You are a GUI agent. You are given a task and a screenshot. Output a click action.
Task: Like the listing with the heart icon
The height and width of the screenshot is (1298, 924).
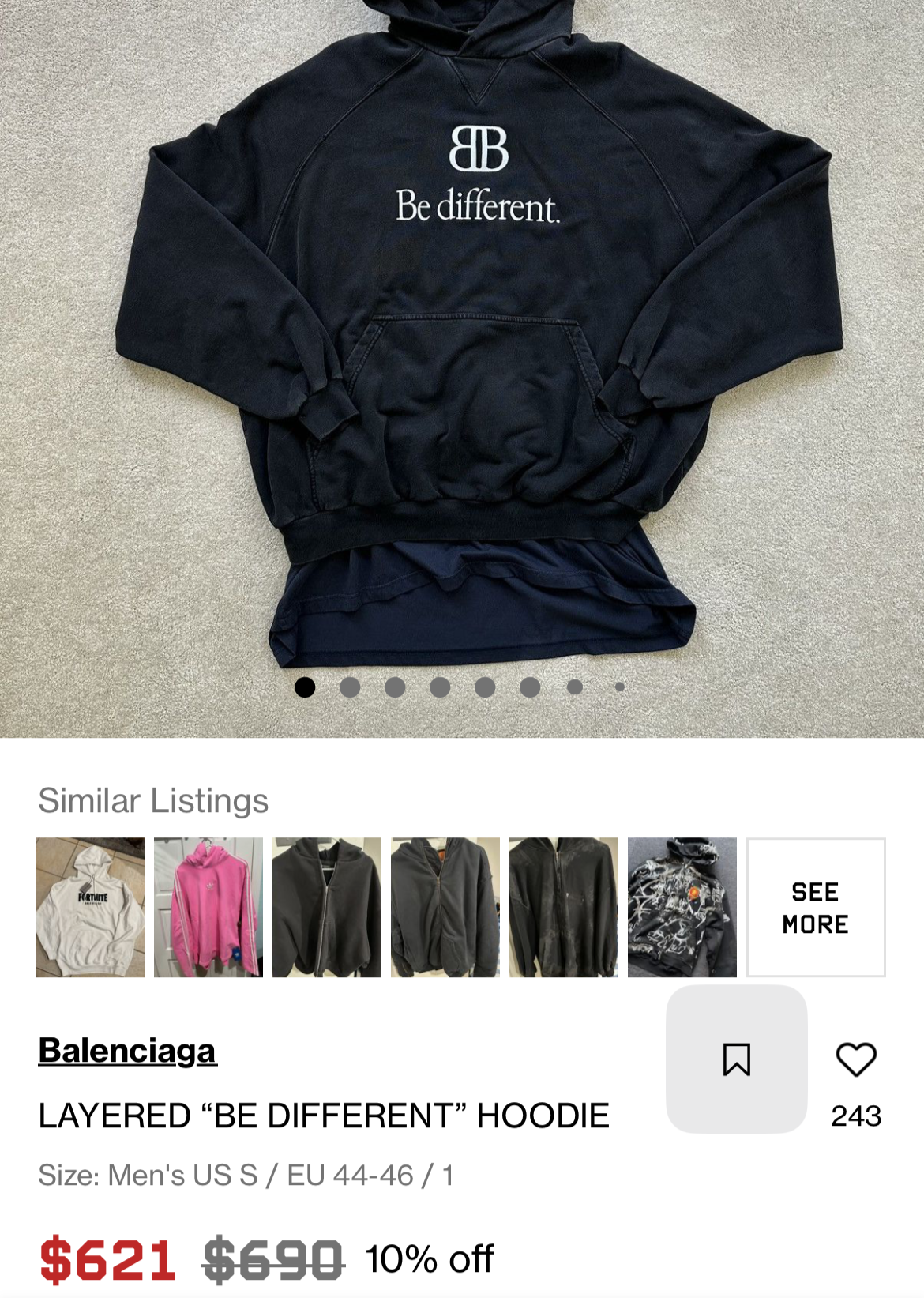[856, 1059]
